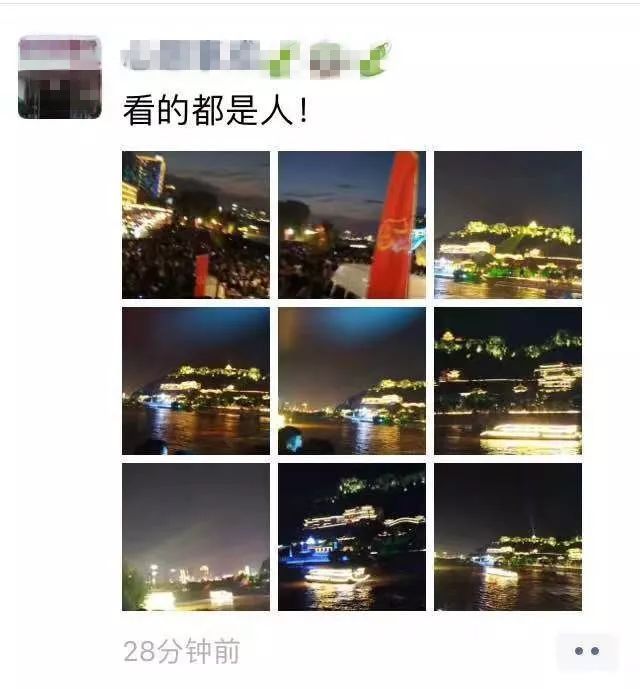Open the first photo of the night crowd
640x689 pixels.
(x=196, y=225)
